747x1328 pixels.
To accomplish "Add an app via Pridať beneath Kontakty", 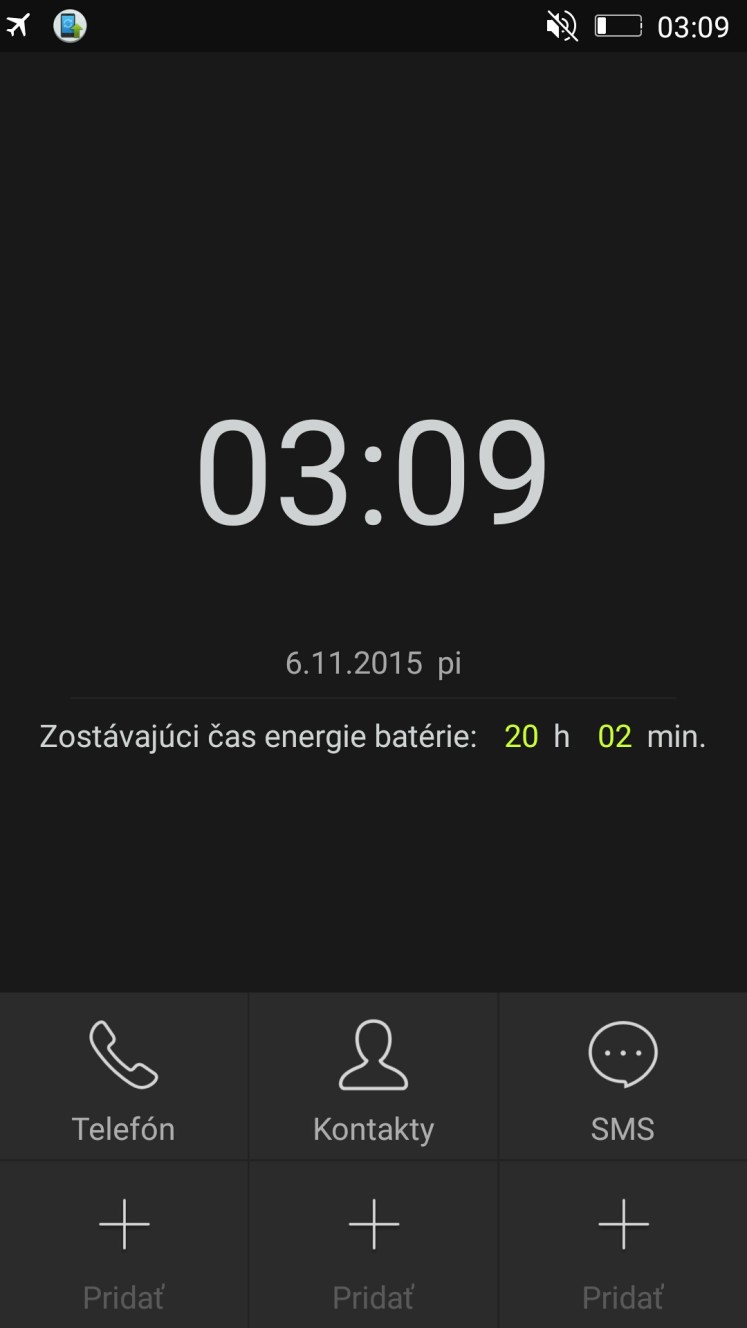I will tap(373, 1245).
